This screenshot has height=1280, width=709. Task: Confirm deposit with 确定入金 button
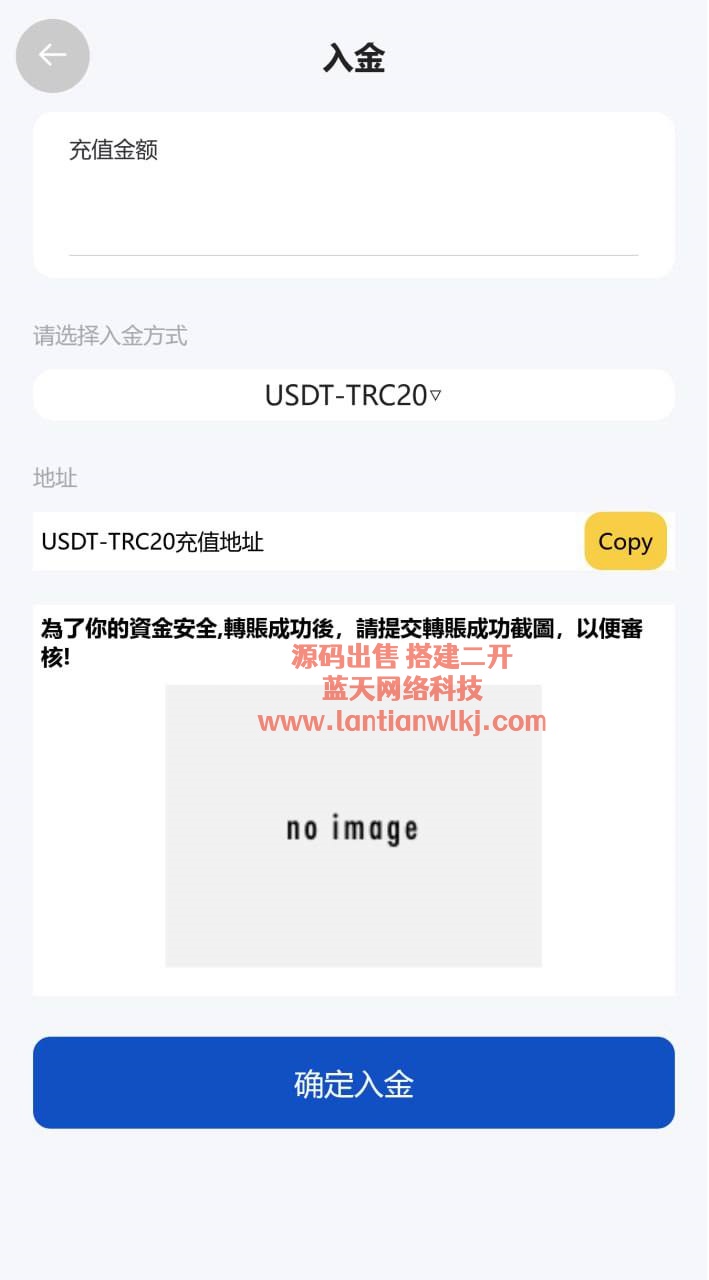tap(353, 1083)
